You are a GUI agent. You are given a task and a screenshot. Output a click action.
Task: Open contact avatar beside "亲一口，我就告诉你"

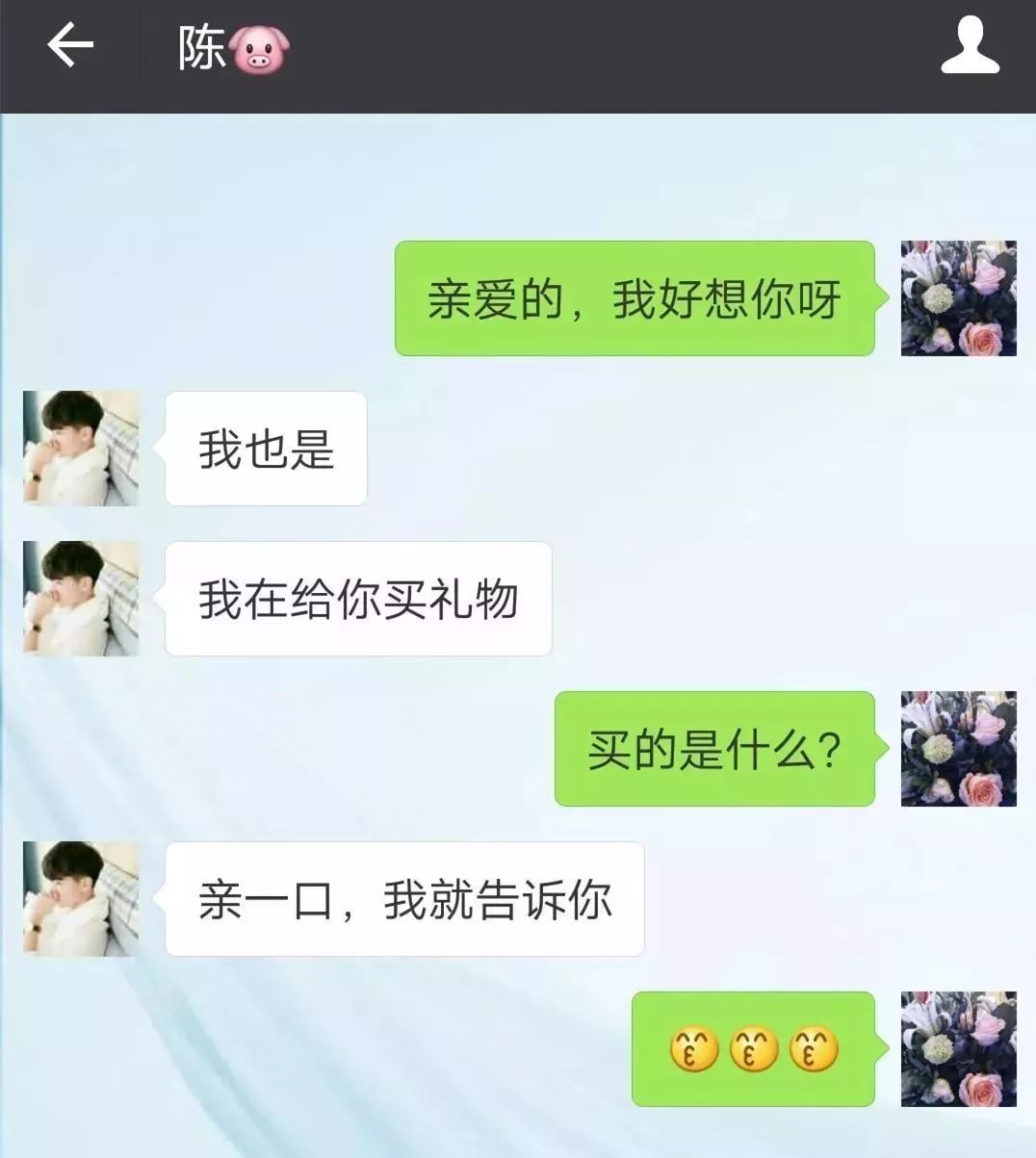81,899
